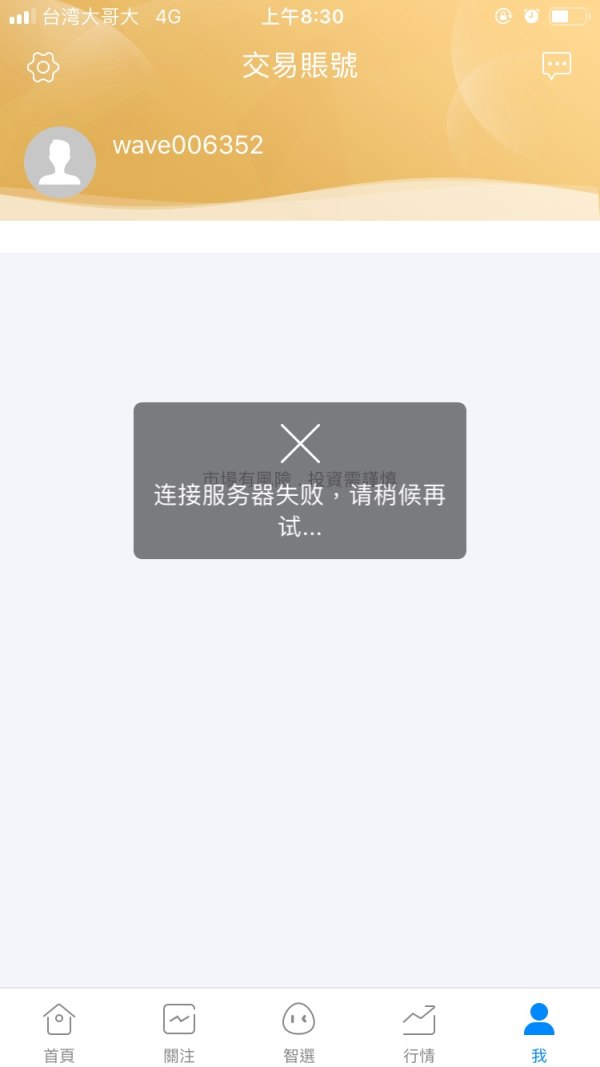Viewport: 600px width, 1067px height.
Task: Select the 我 tab
Action: click(539, 1032)
